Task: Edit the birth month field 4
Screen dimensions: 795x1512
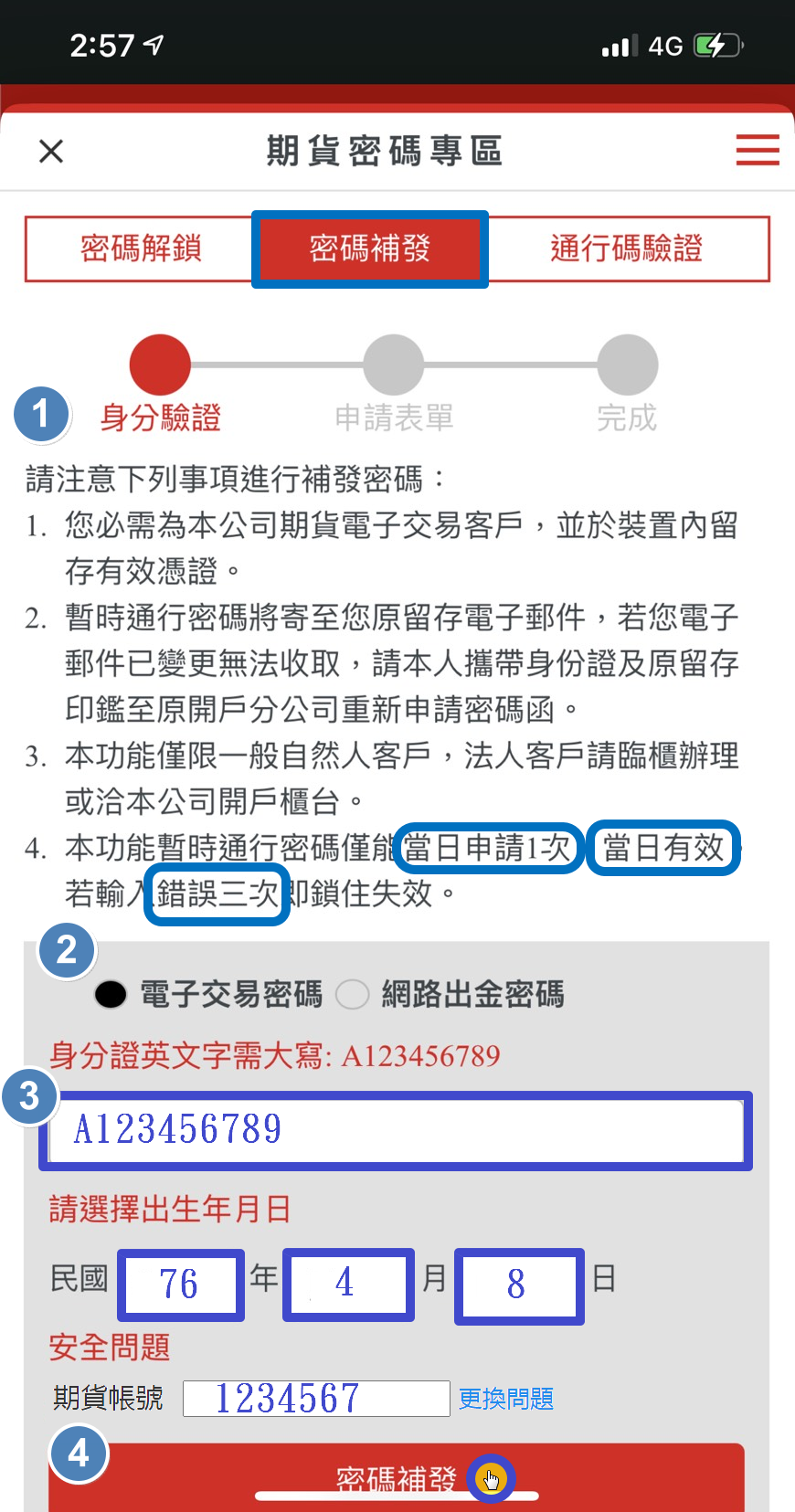Action: click(x=347, y=1285)
